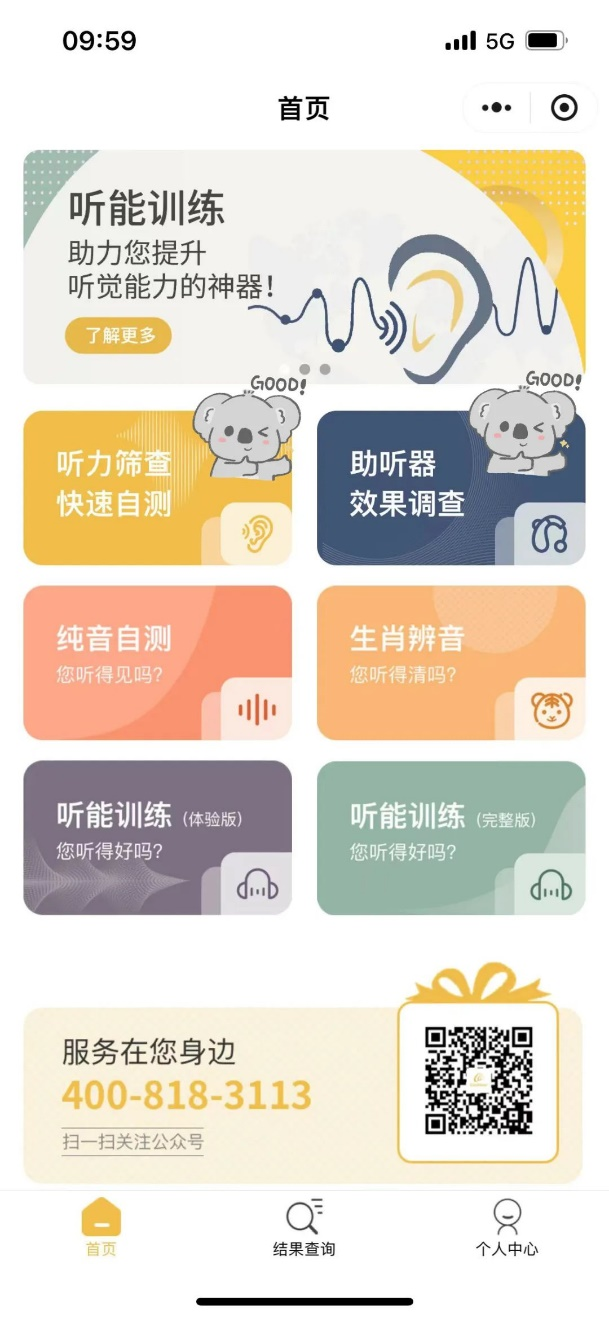Switch to the 结果查询 tab
The height and width of the screenshot is (1318, 609).
pyautogui.click(x=304, y=1228)
